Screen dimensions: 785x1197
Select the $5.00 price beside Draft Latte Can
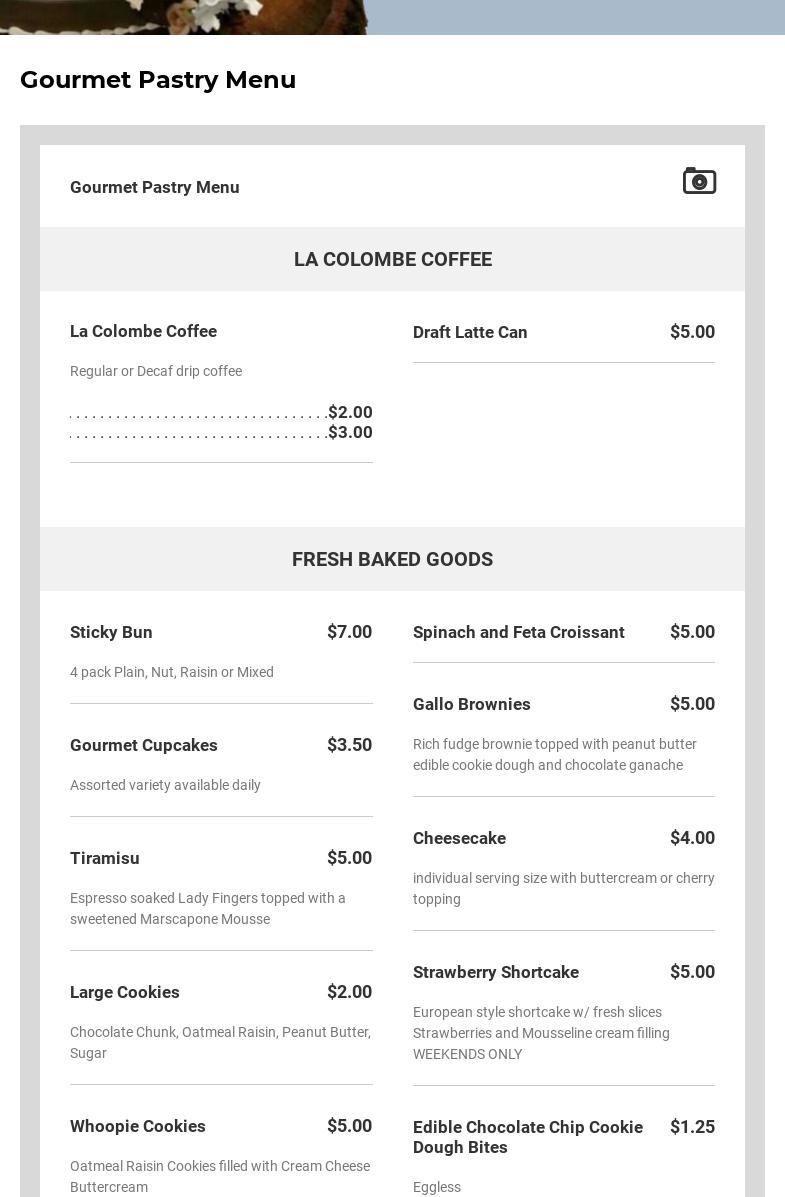pyautogui.click(x=692, y=331)
